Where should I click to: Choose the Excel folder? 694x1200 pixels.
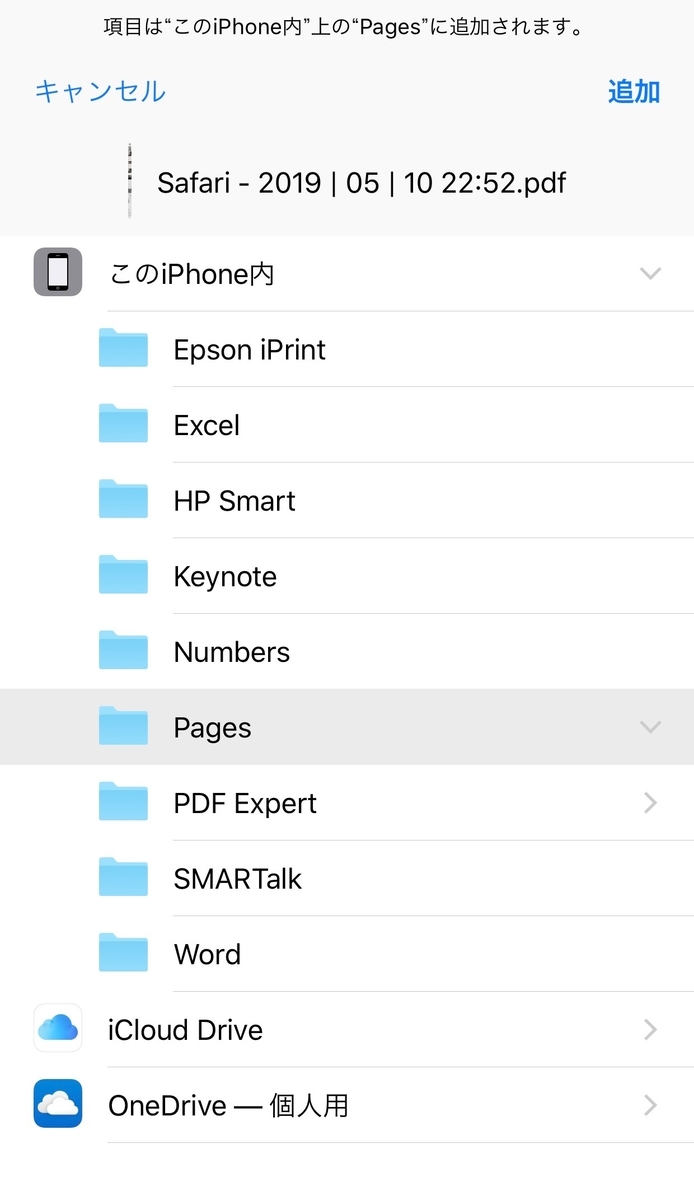(347, 425)
